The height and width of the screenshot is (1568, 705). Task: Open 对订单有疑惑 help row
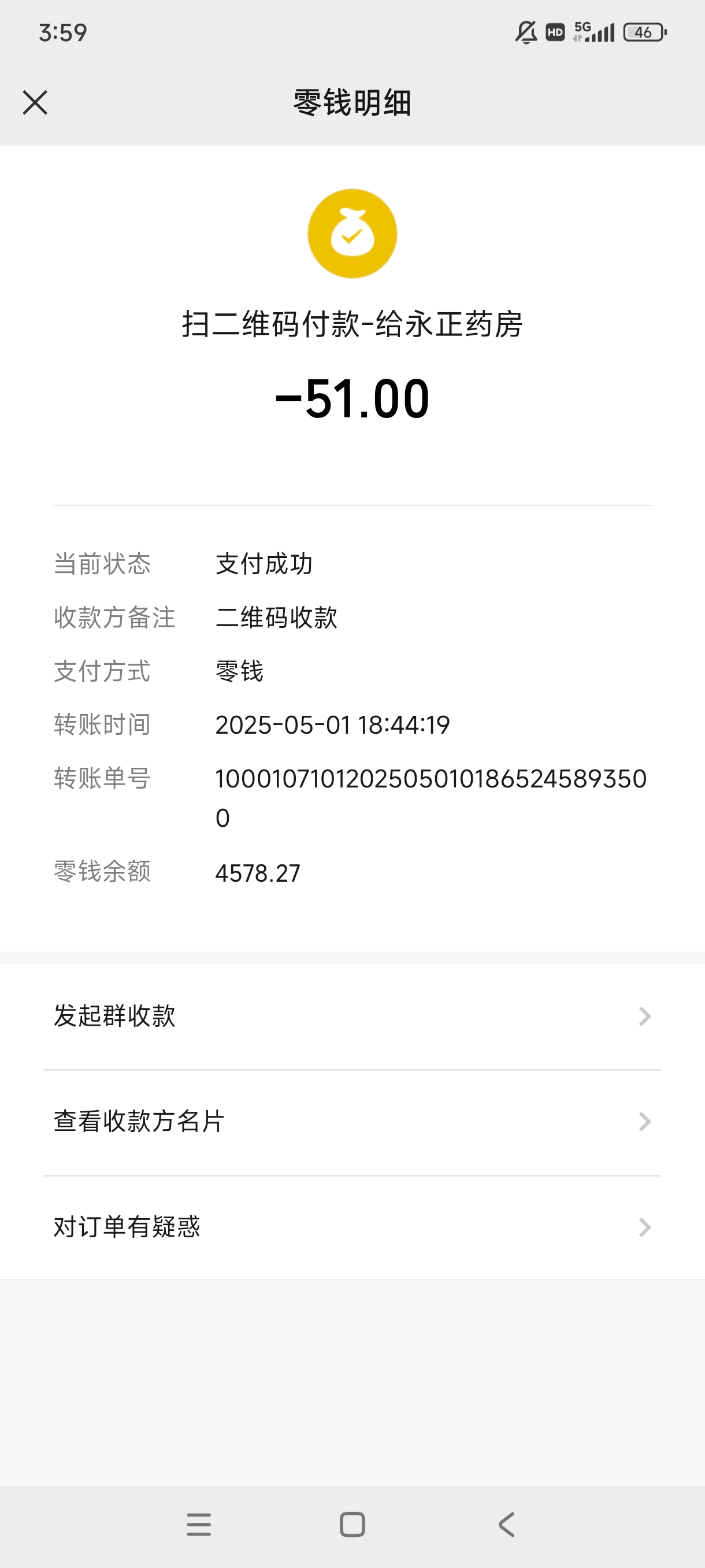[x=351, y=1227]
